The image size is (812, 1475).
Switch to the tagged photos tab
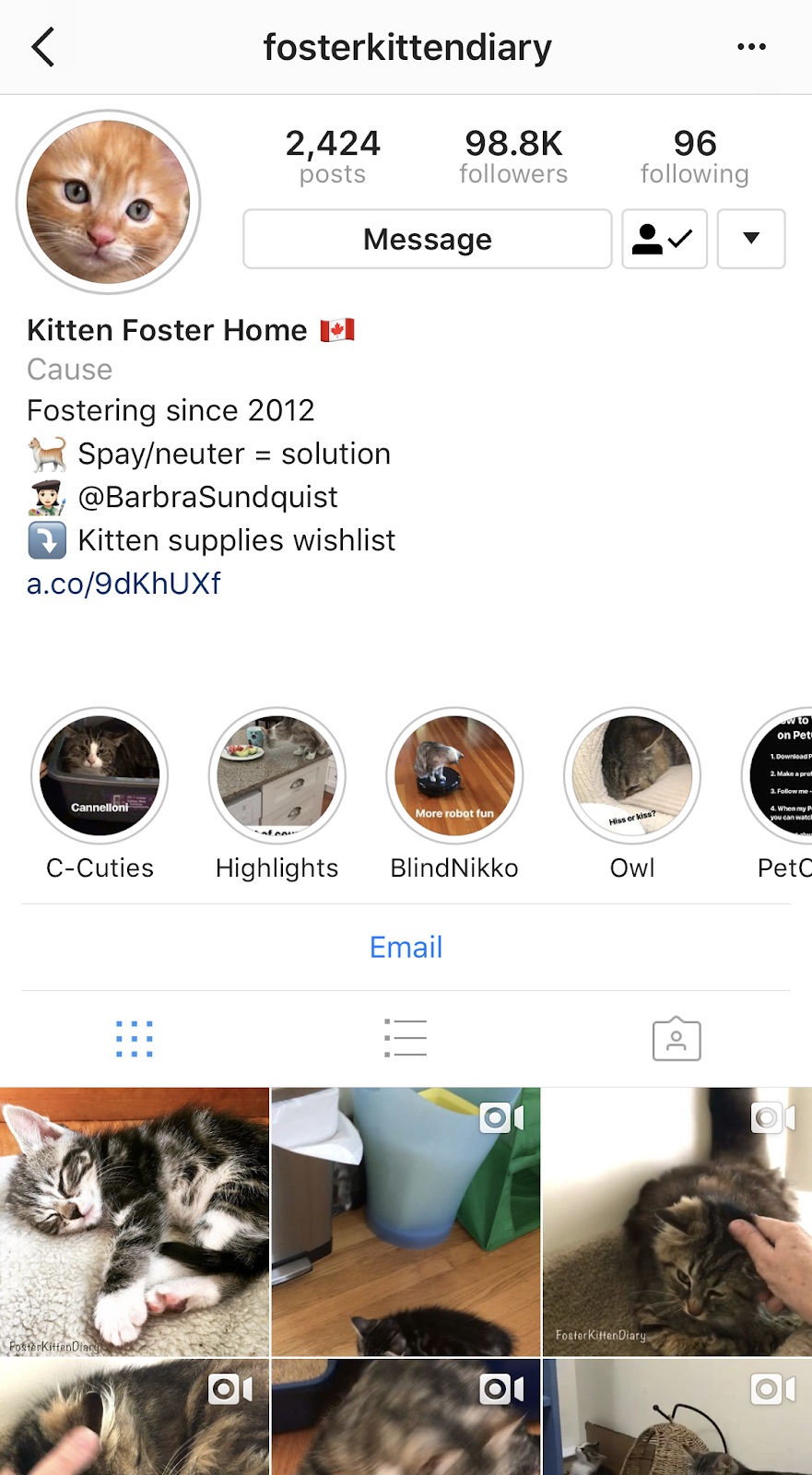(x=677, y=1039)
